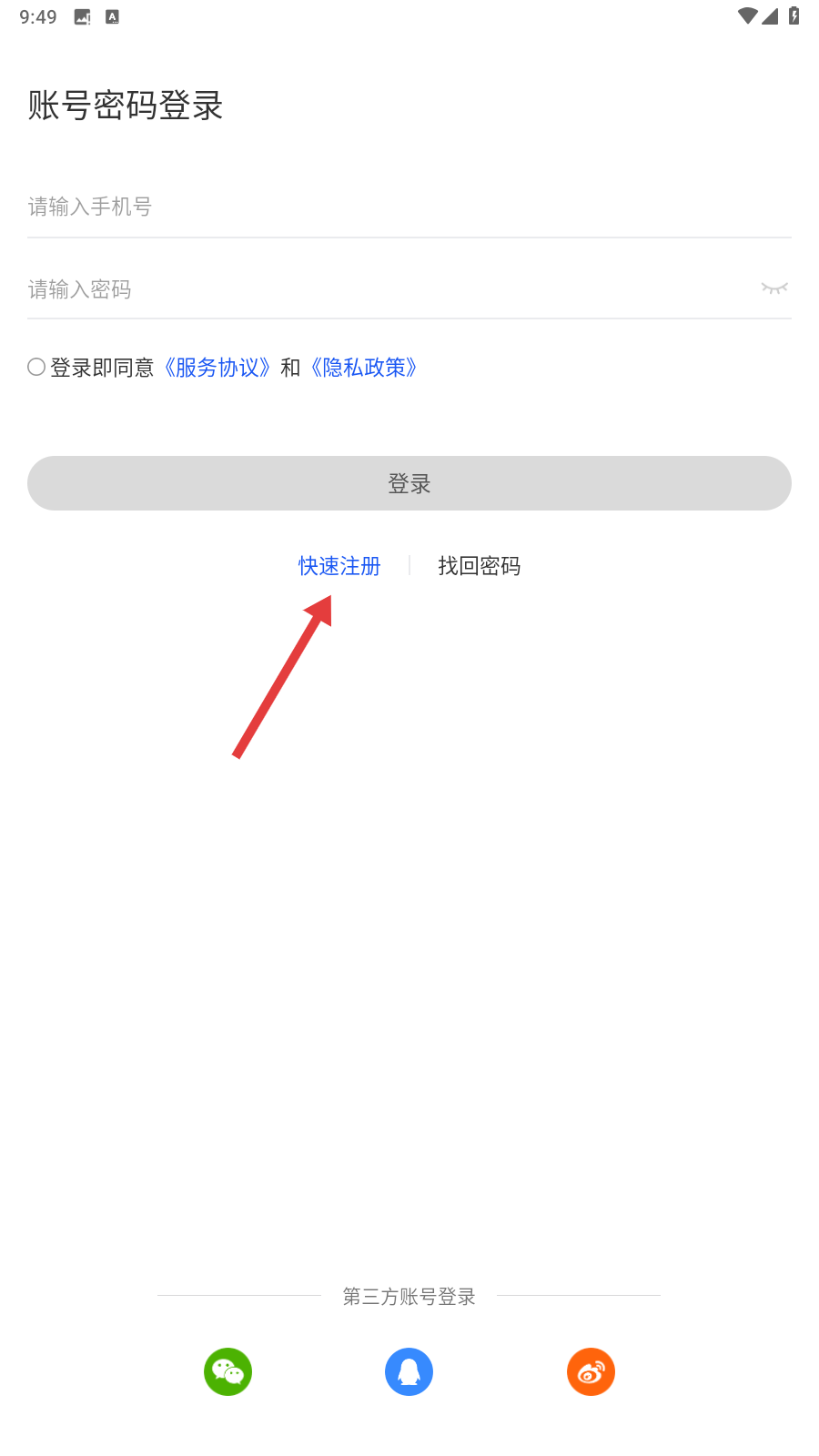Open 找回密码 to recover password
Image resolution: width=819 pixels, height=1456 pixels.
[480, 566]
